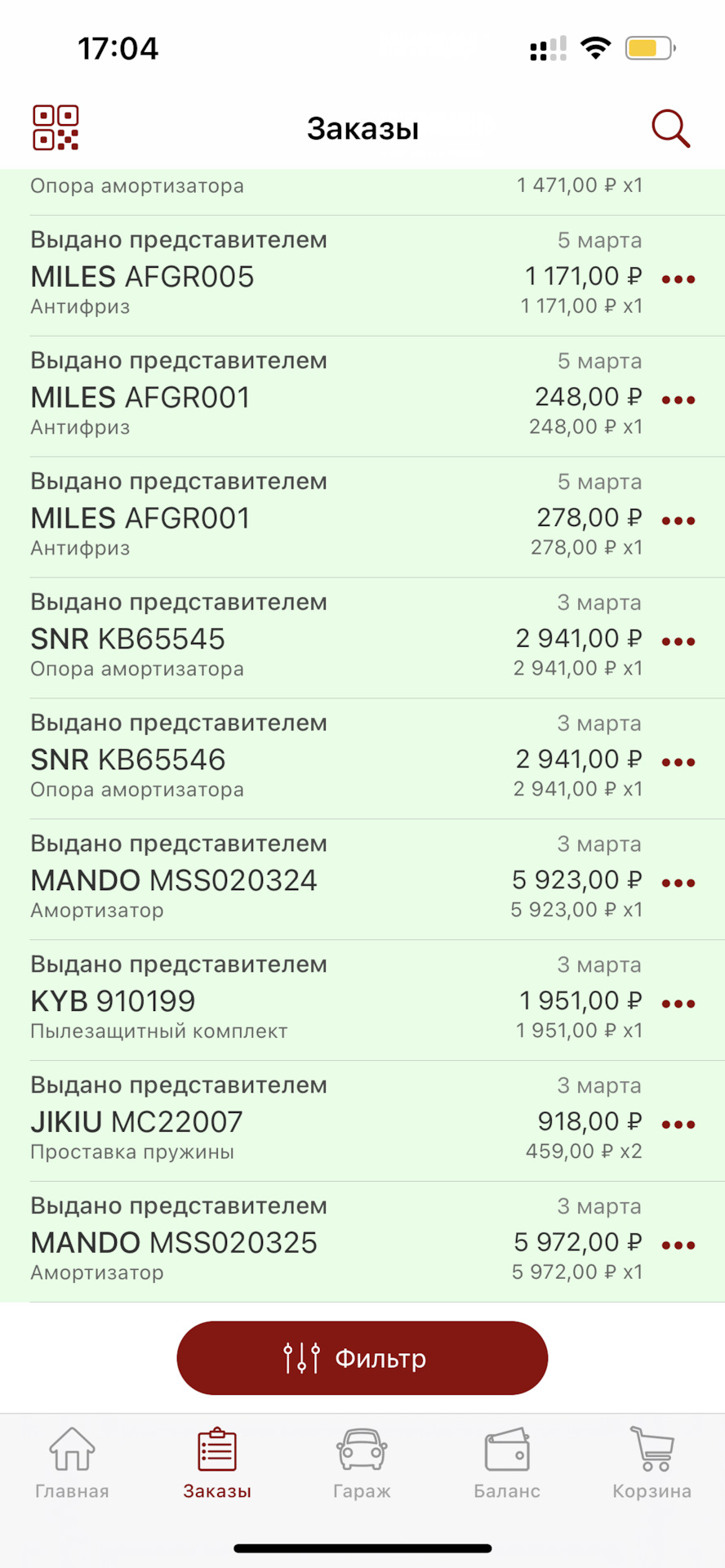The height and width of the screenshot is (1568, 725).
Task: Open more options for MANDO MSS020324
Action: 678,884
